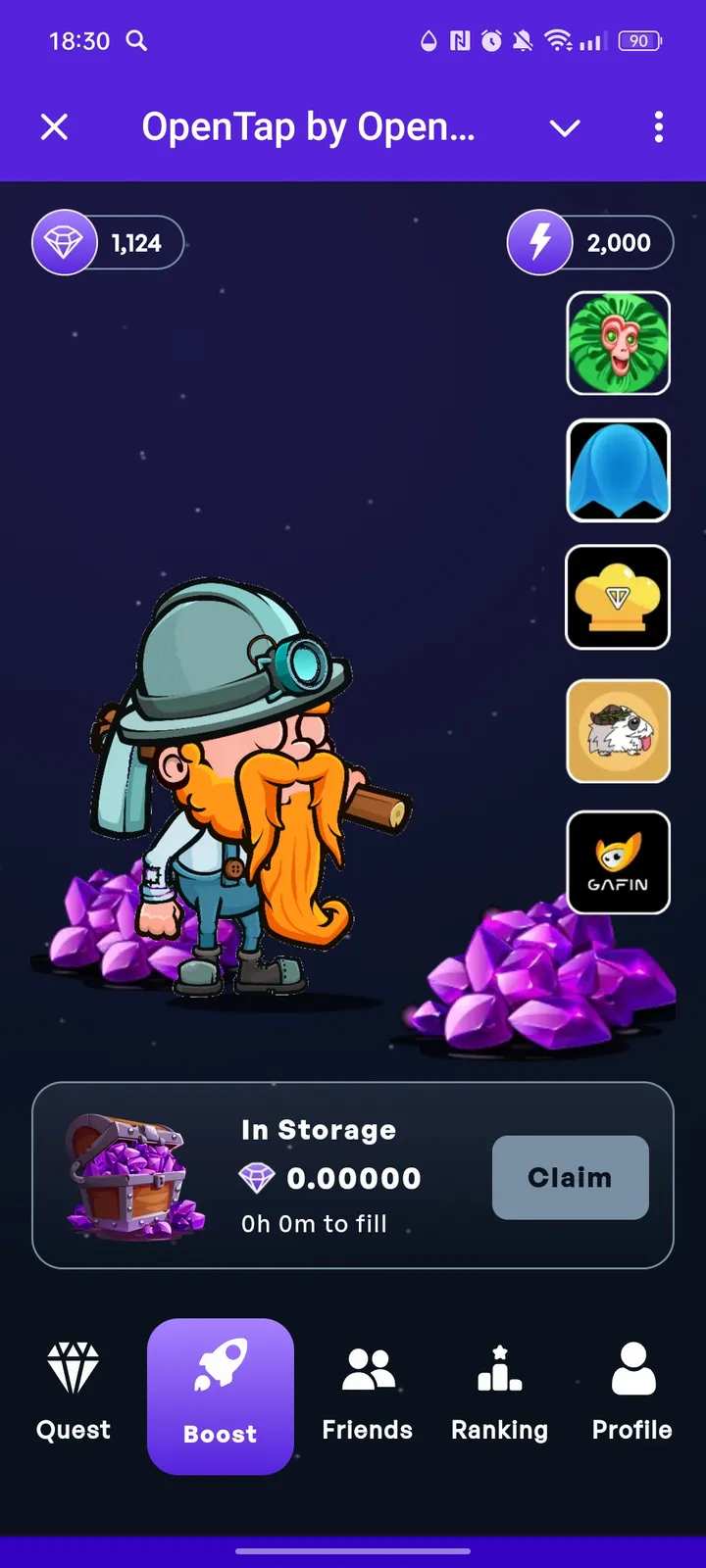The image size is (706, 1568).
Task: Switch to the Boost tab
Action: [x=221, y=1396]
